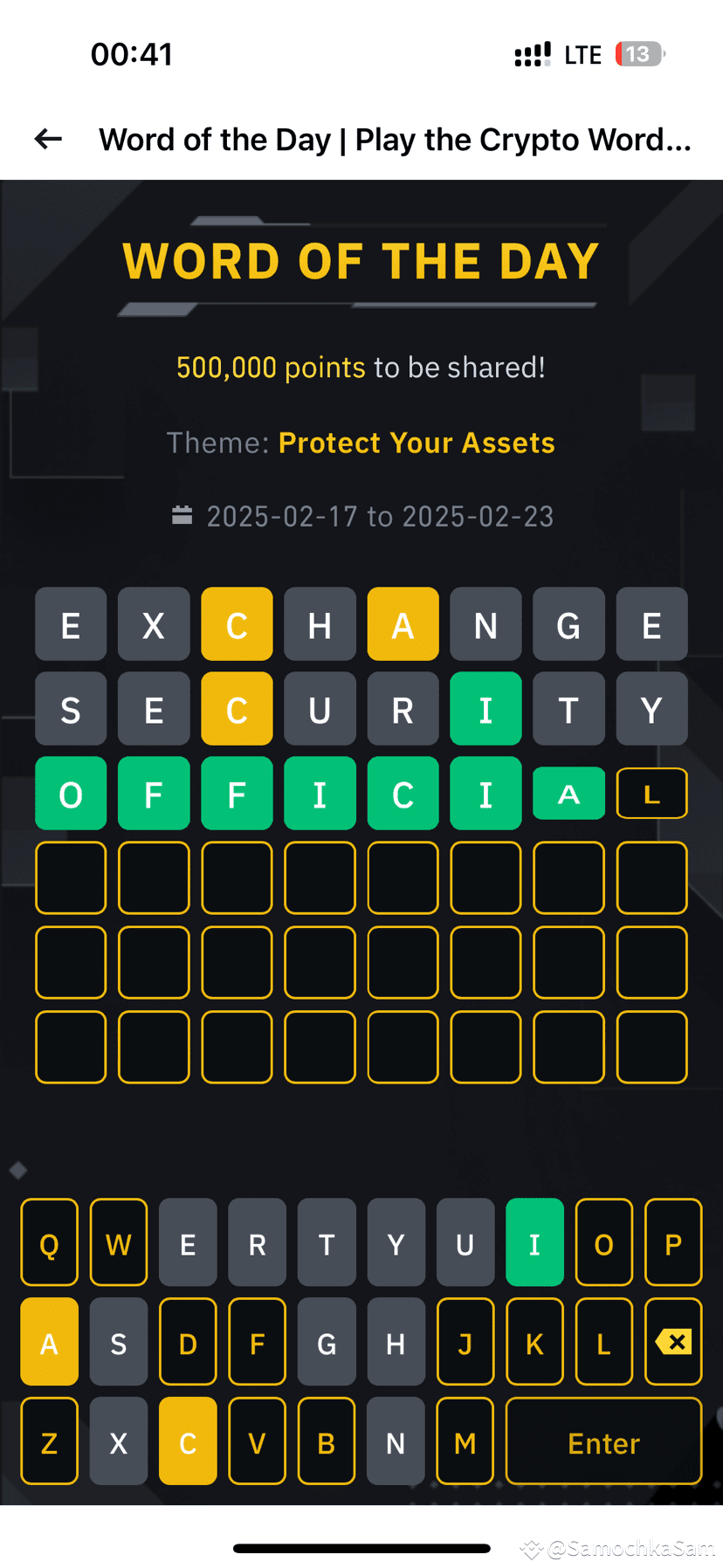Tap the backspace key to delete a letter
The height and width of the screenshot is (1568, 723).
672,1342
